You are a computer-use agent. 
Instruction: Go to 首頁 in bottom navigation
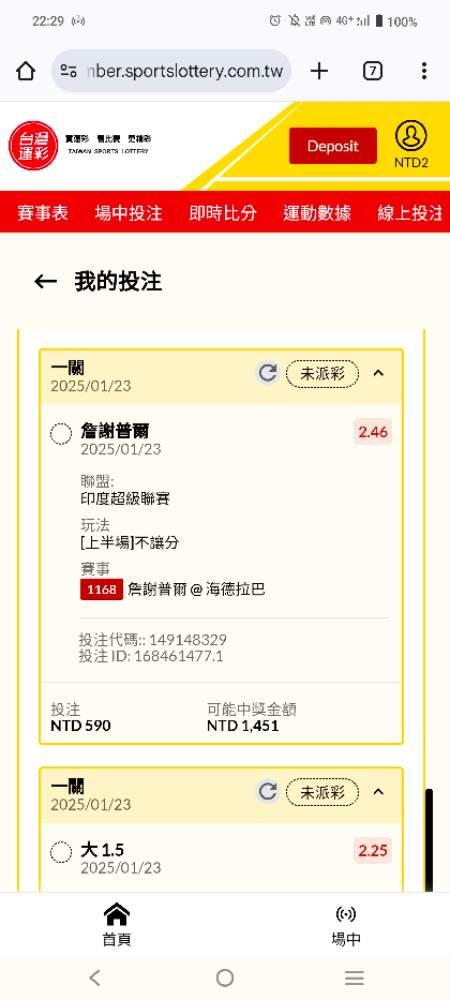pos(117,925)
